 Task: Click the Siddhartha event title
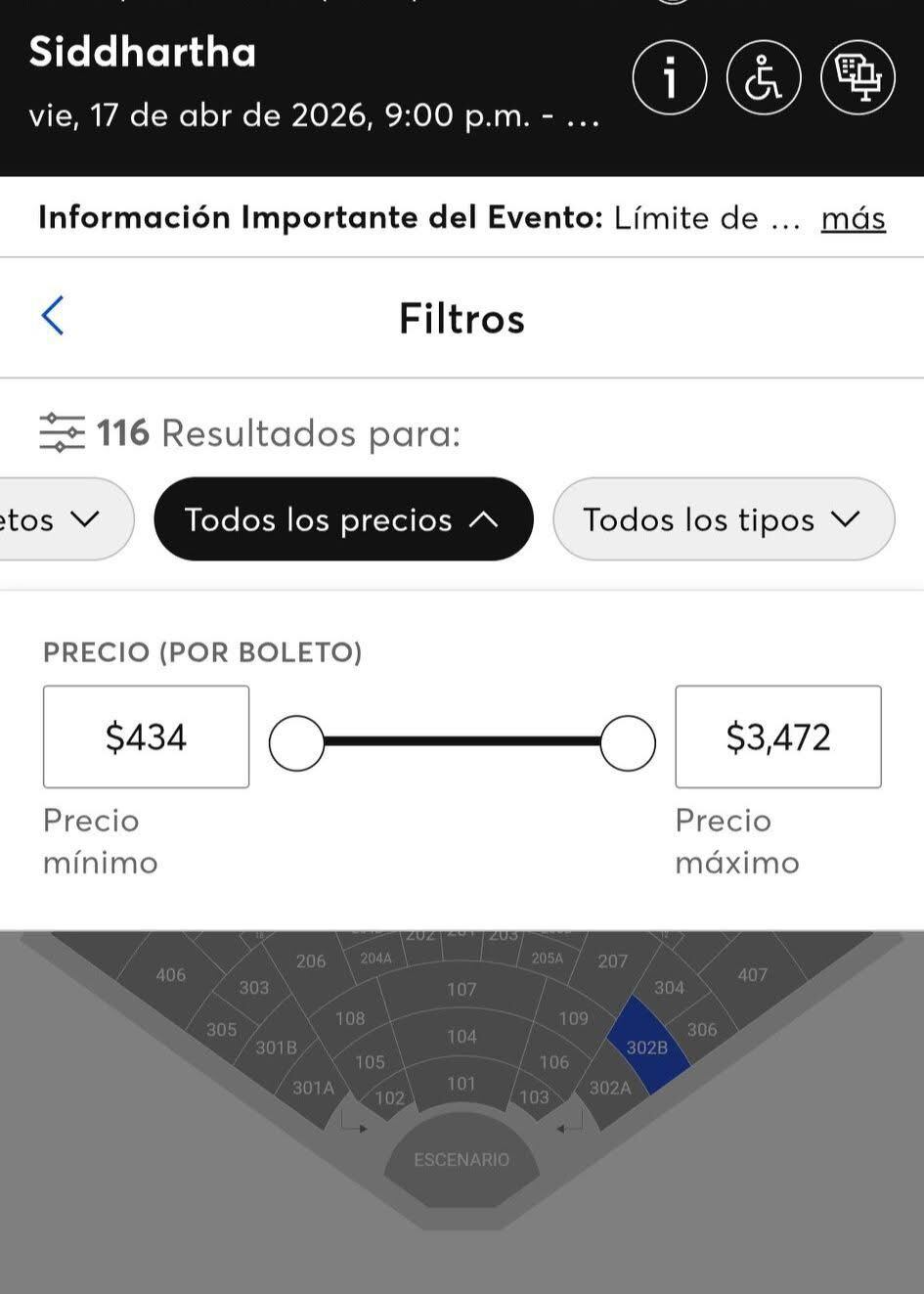(144, 54)
